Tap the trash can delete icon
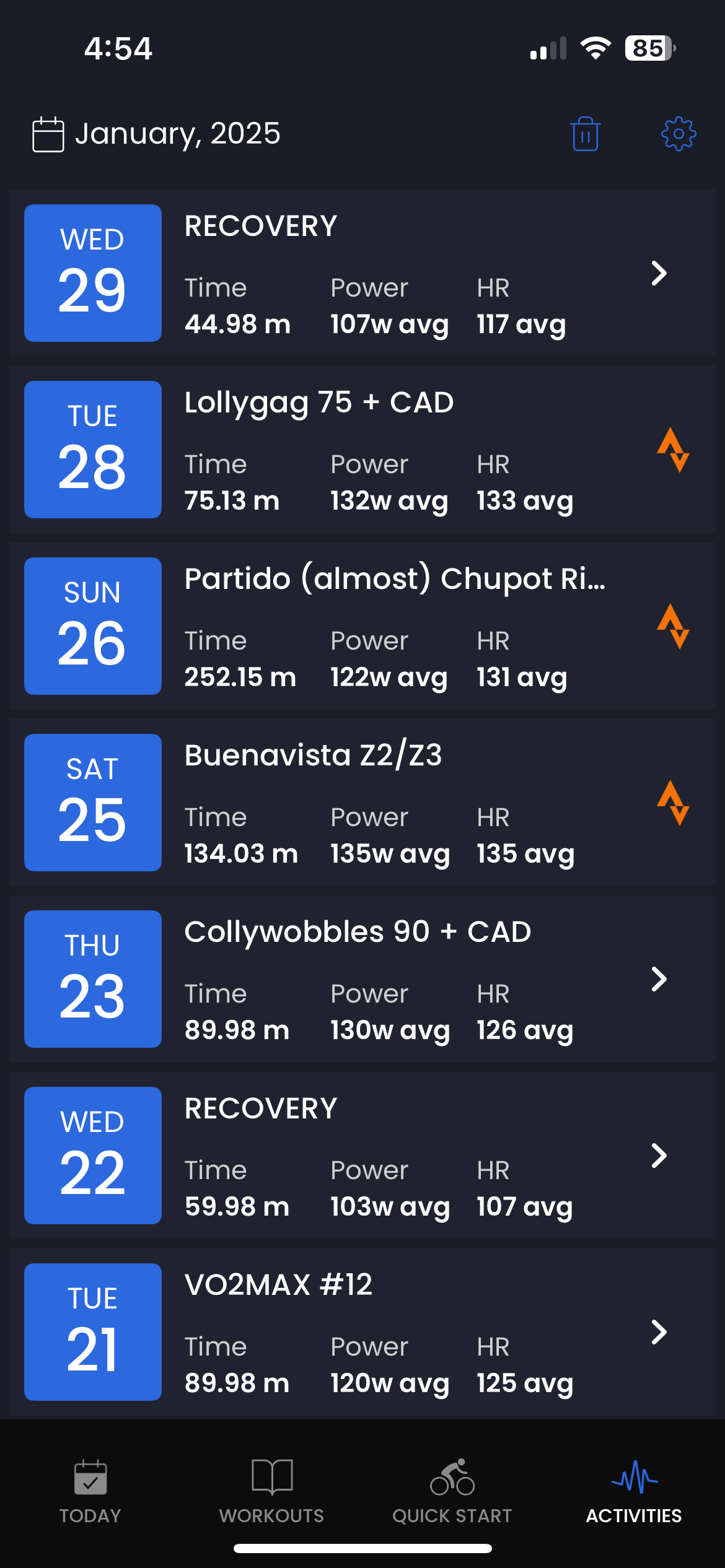 coord(585,134)
